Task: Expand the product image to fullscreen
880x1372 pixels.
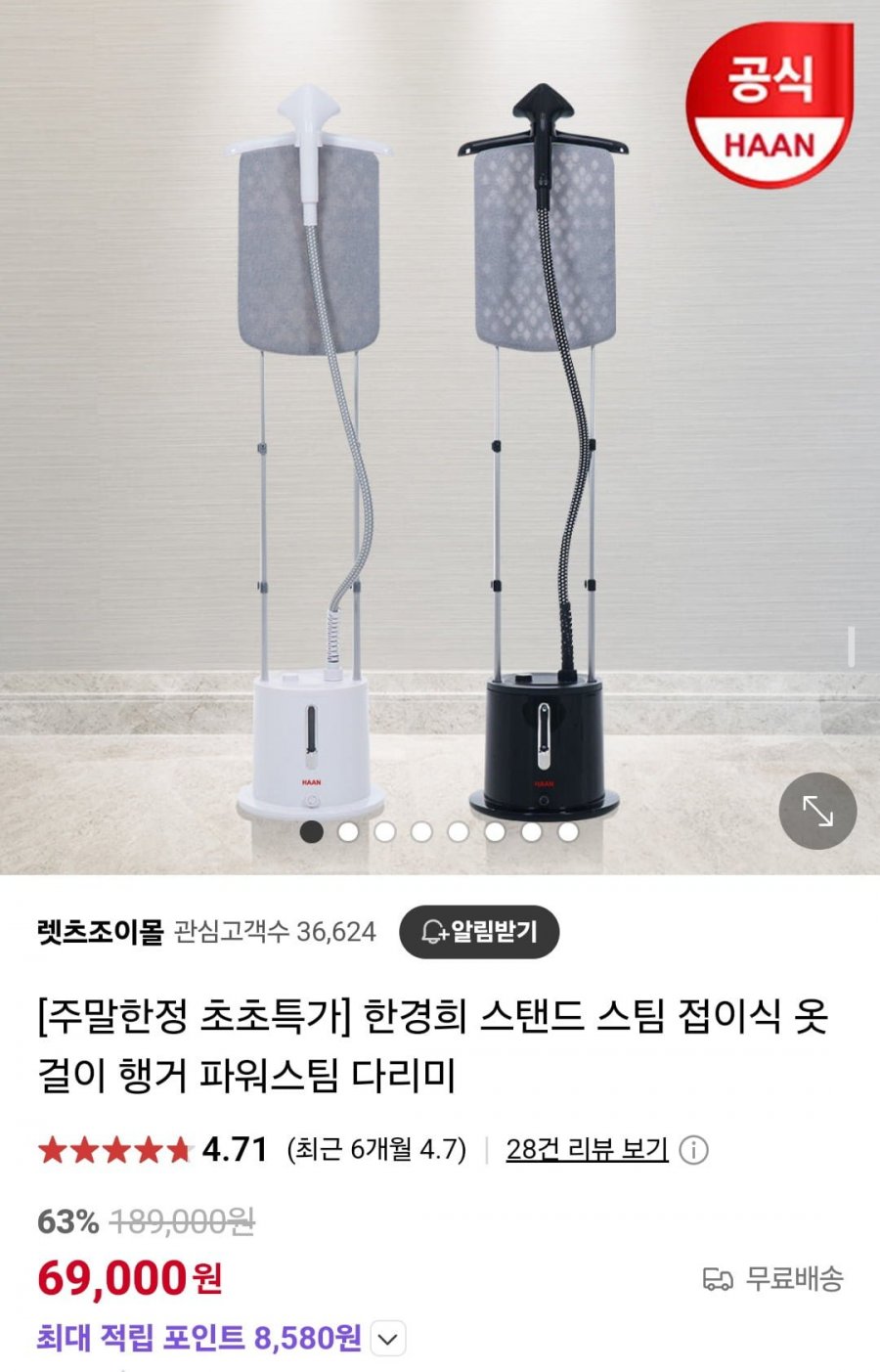Action: click(817, 811)
